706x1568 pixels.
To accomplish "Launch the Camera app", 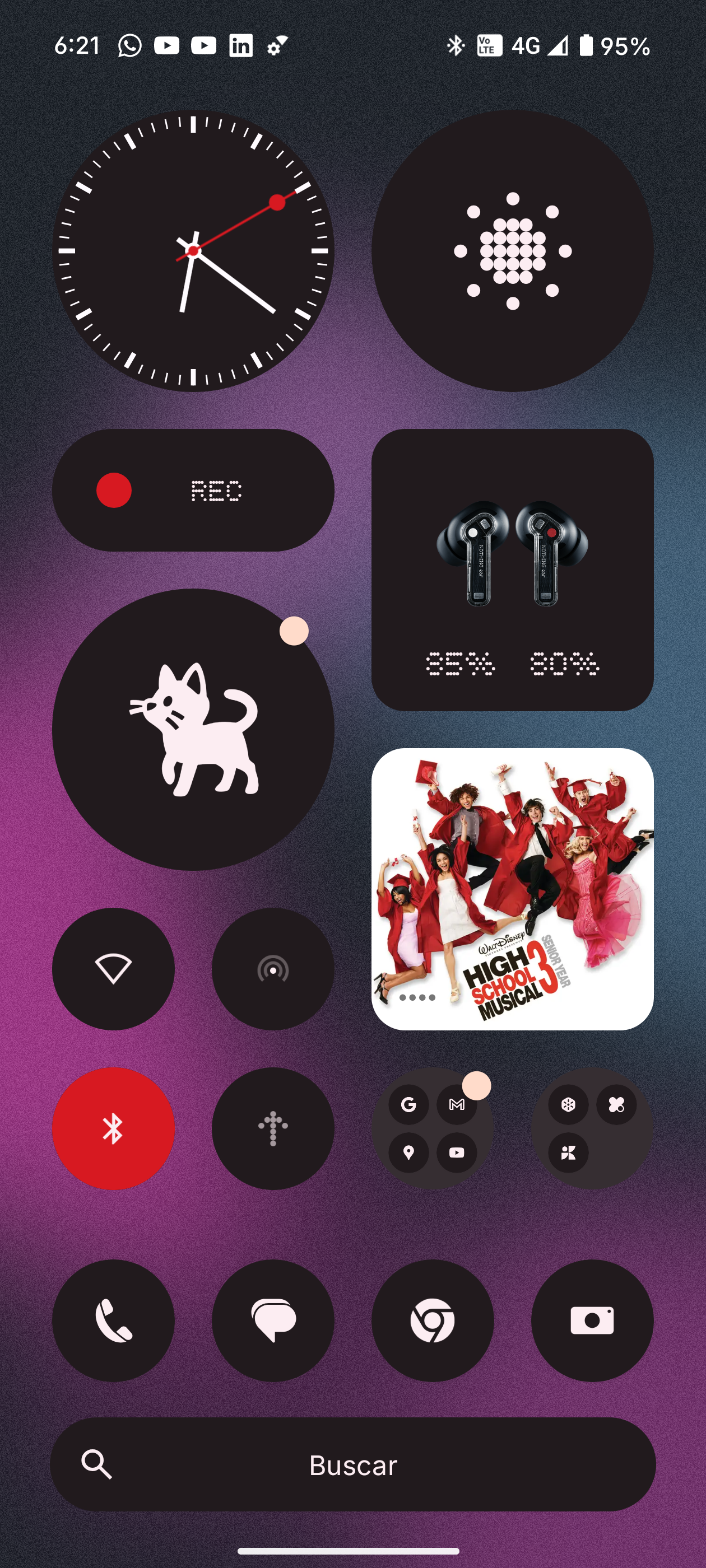I will pos(592,1320).
